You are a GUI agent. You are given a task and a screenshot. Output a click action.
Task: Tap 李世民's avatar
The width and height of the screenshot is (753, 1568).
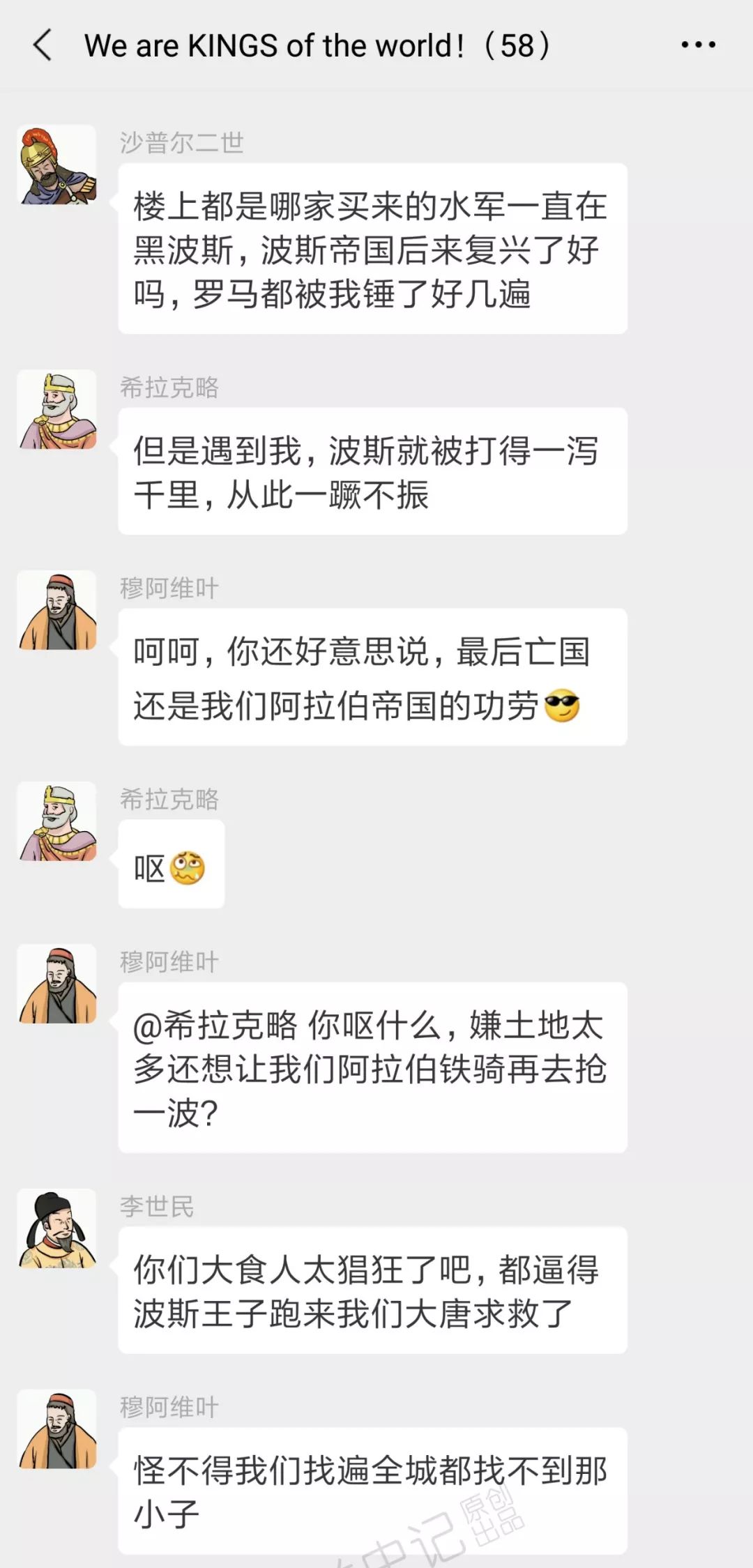(56, 1228)
